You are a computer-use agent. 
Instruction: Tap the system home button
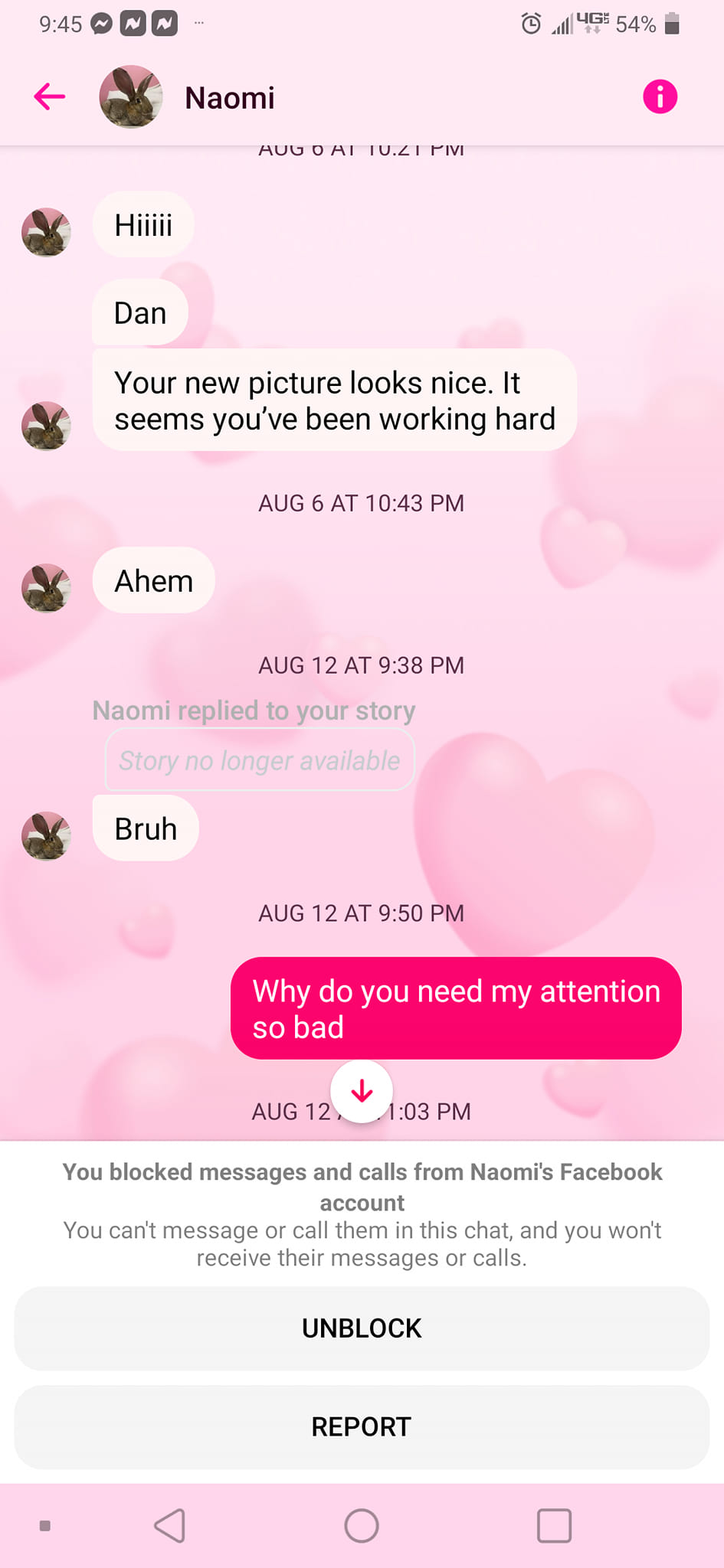(x=362, y=1526)
